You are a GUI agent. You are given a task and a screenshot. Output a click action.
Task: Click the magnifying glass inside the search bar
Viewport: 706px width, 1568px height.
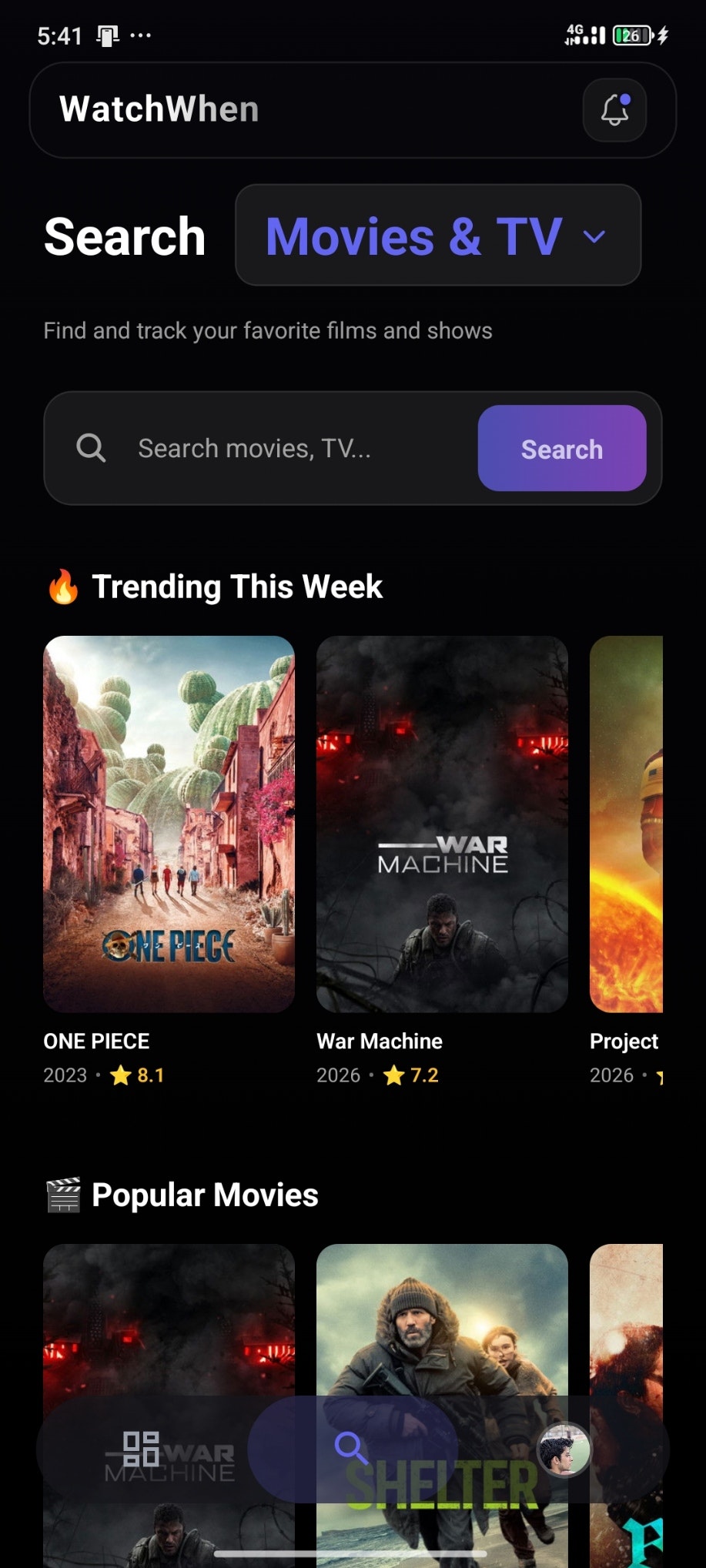pyautogui.click(x=91, y=447)
